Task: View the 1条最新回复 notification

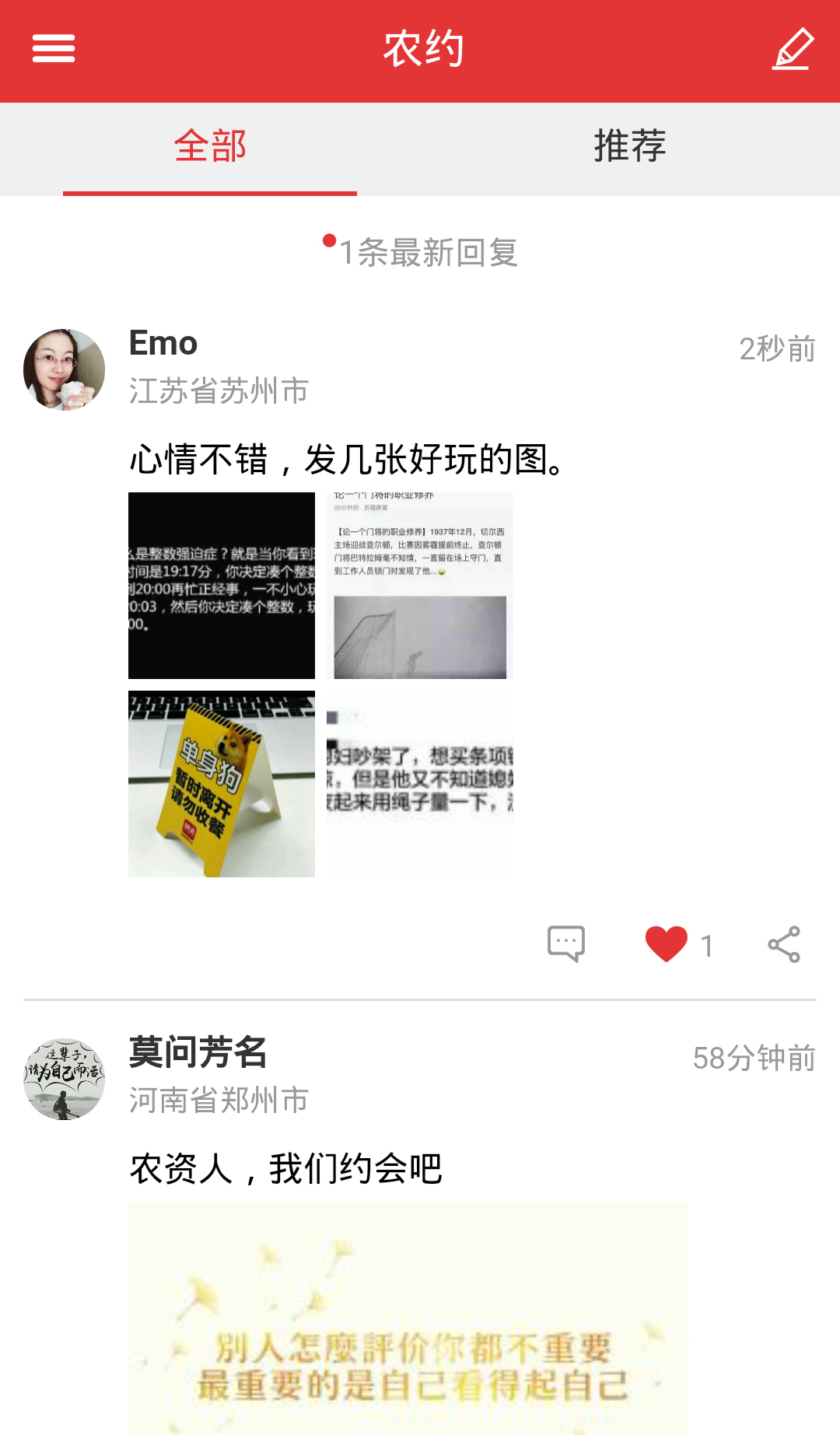Action: tap(429, 250)
